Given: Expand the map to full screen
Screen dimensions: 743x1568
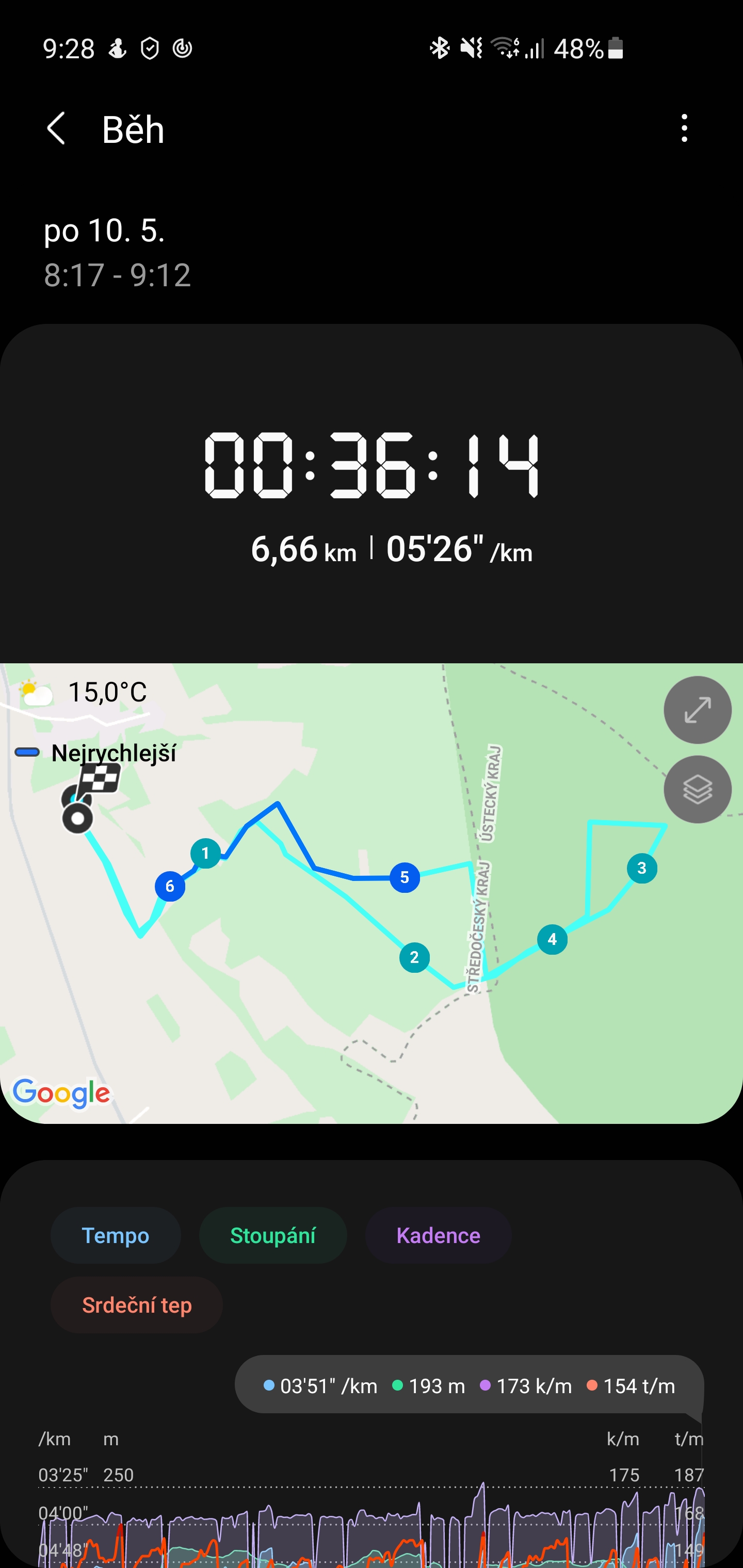Looking at the screenshot, I should click(x=697, y=710).
